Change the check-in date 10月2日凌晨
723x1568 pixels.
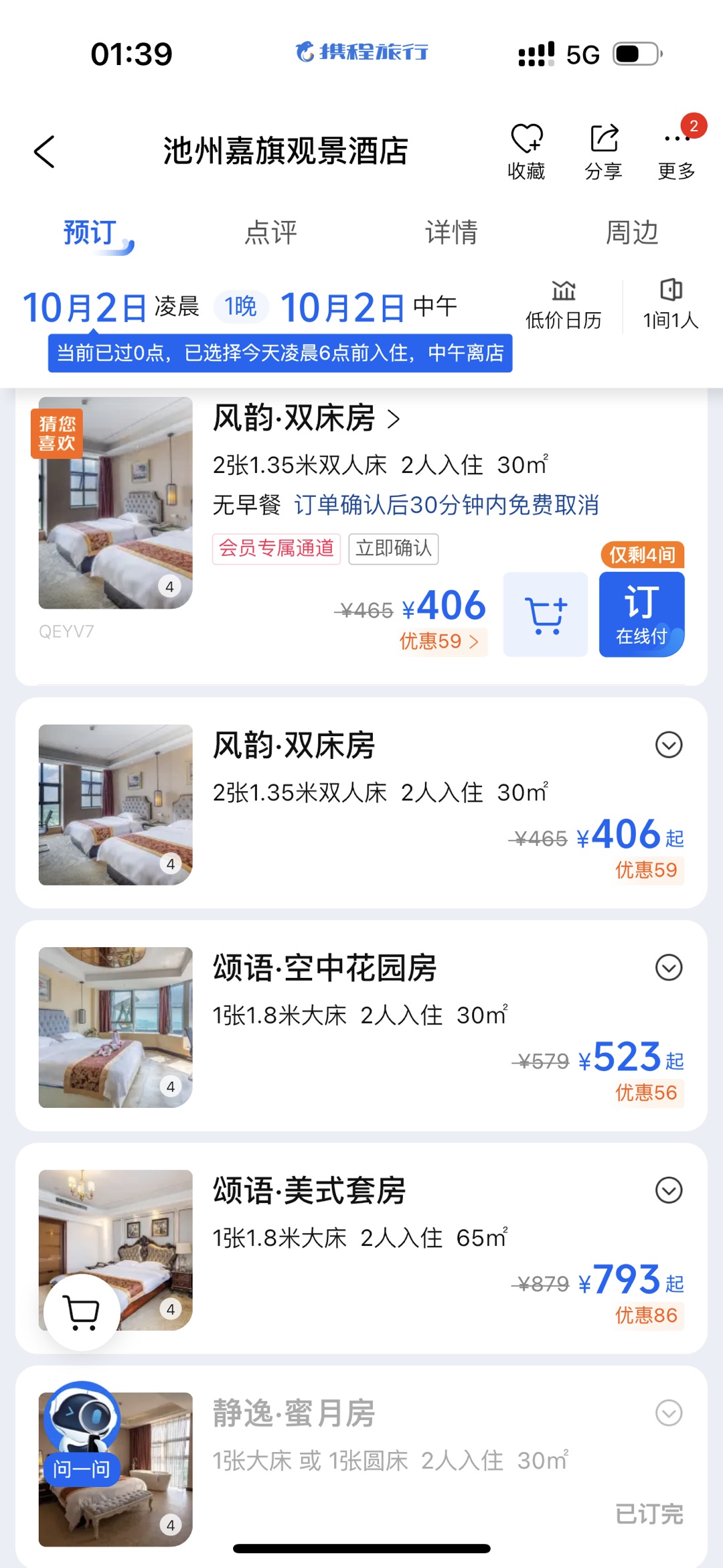point(110,307)
